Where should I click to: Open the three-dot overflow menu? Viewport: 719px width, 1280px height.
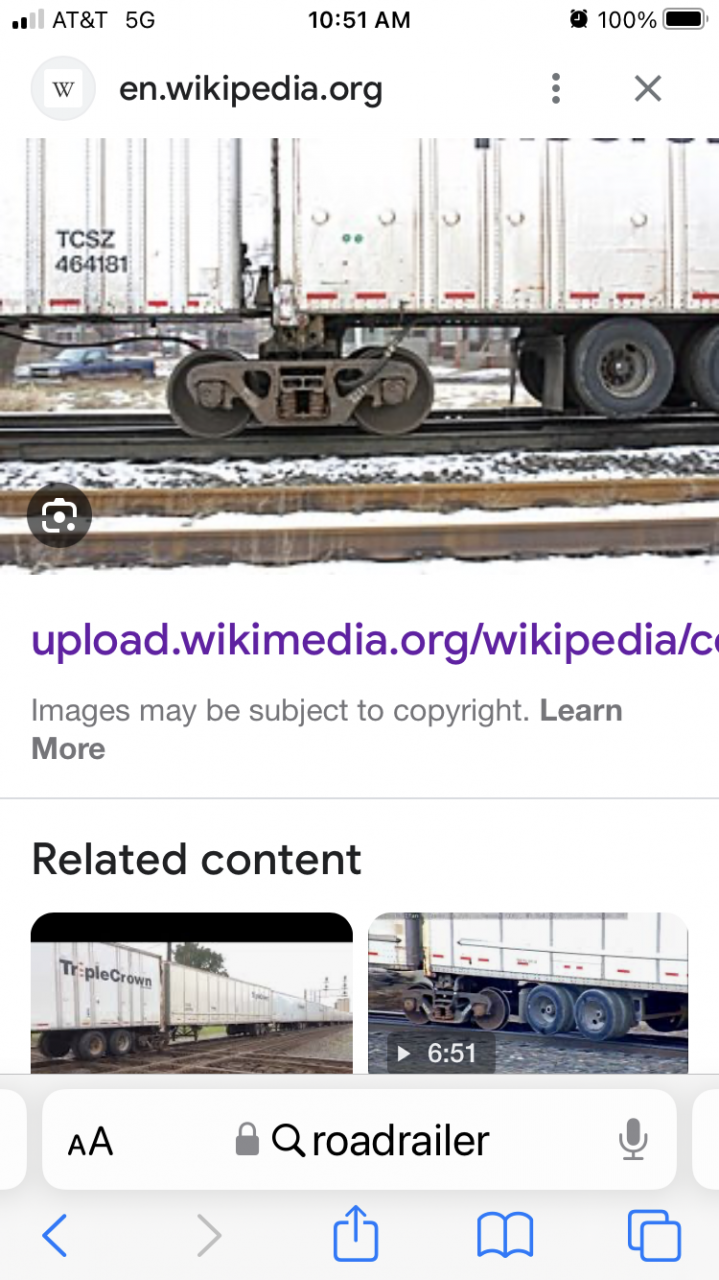click(x=556, y=89)
